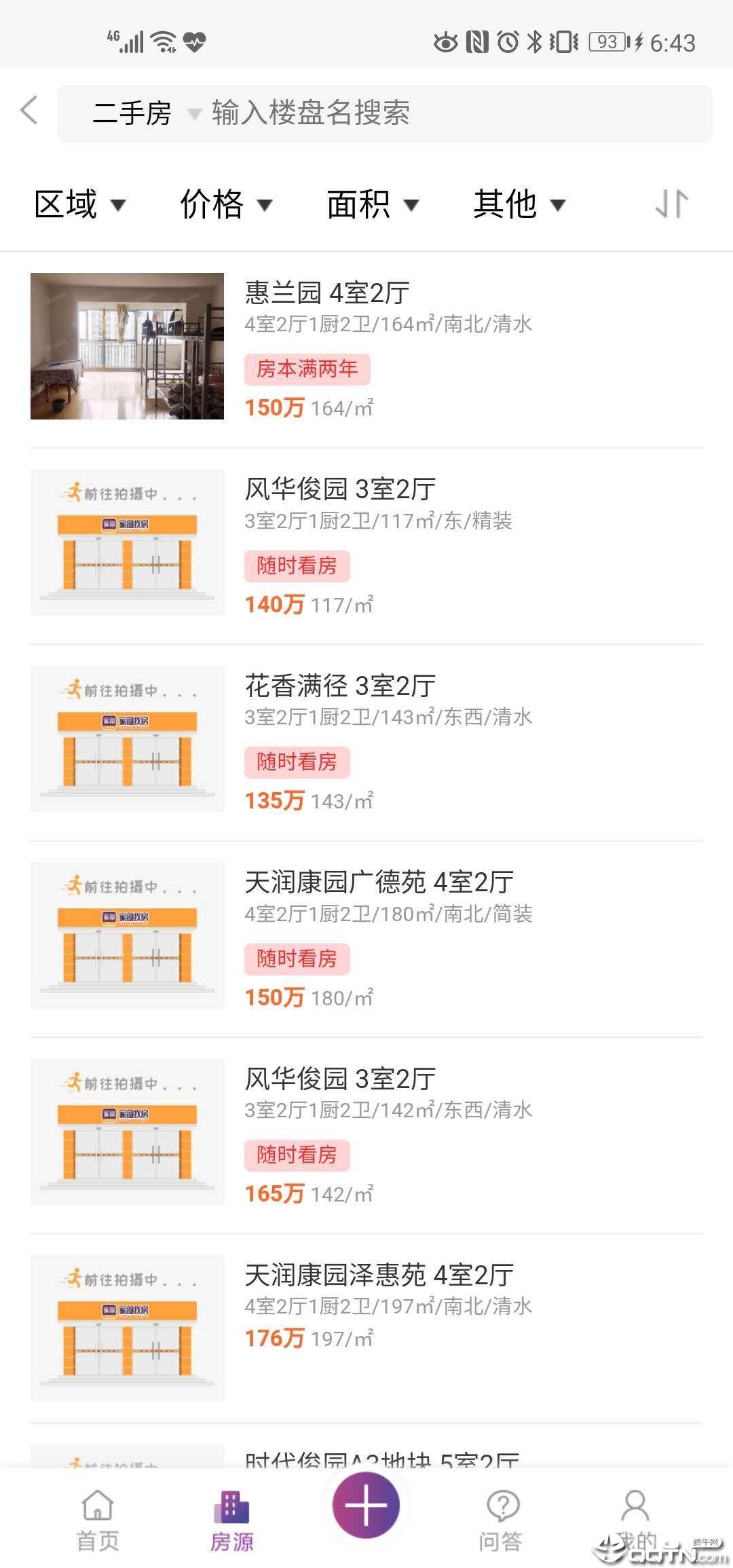Open the sort order icon
This screenshot has height=1568, width=733.
pyautogui.click(x=671, y=204)
